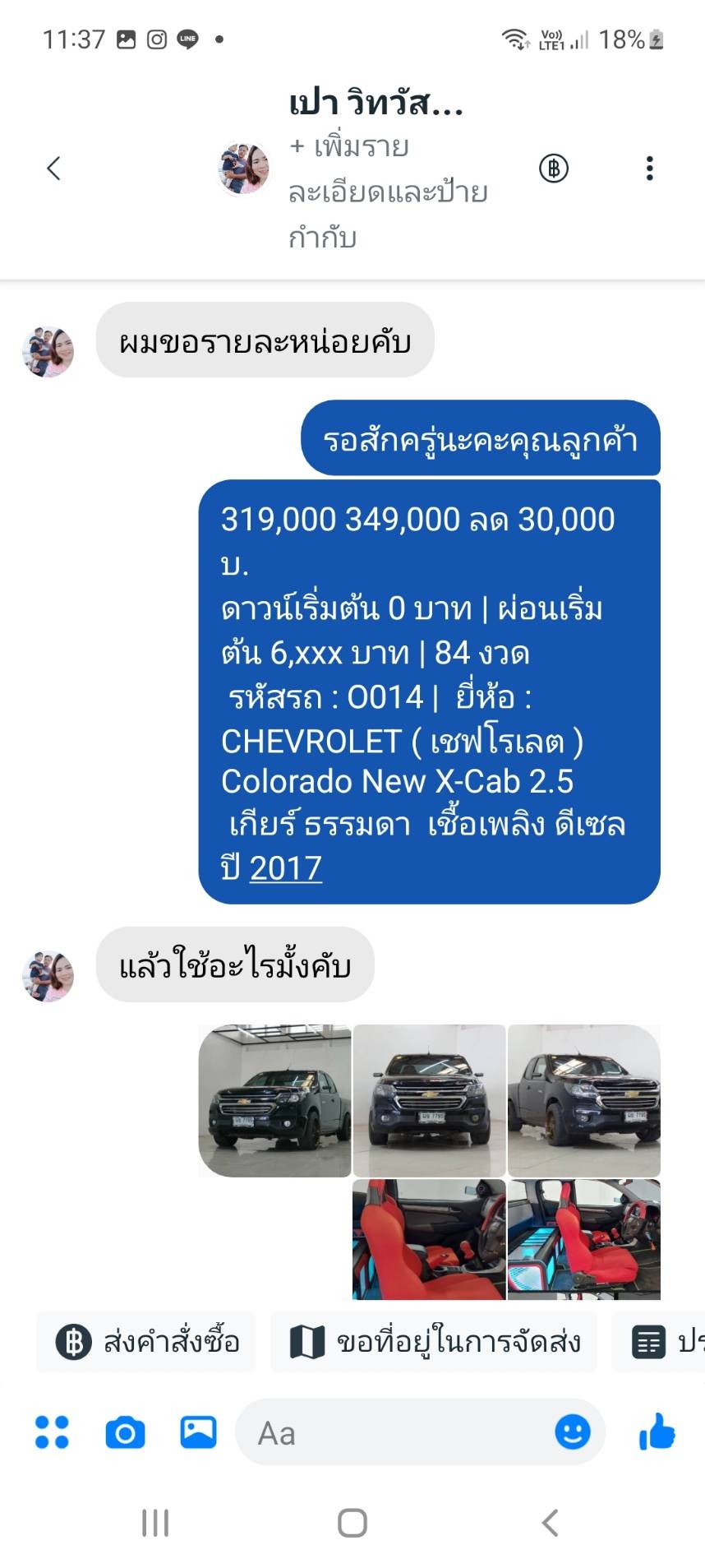The width and height of the screenshot is (705, 1568).
Task: Focus the Aa message input field
Action: pyautogui.click(x=394, y=1432)
